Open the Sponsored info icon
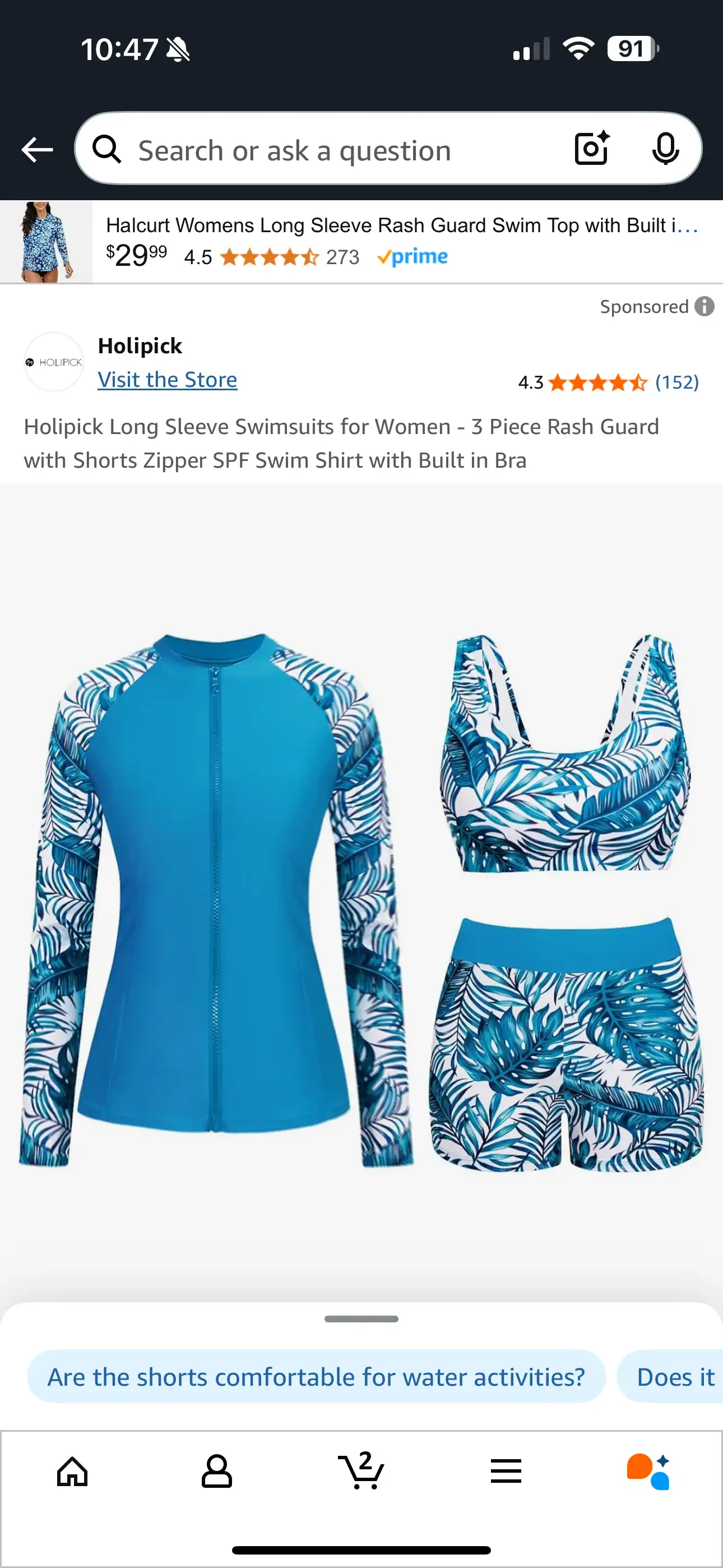The width and height of the screenshot is (723, 1568). [x=704, y=306]
